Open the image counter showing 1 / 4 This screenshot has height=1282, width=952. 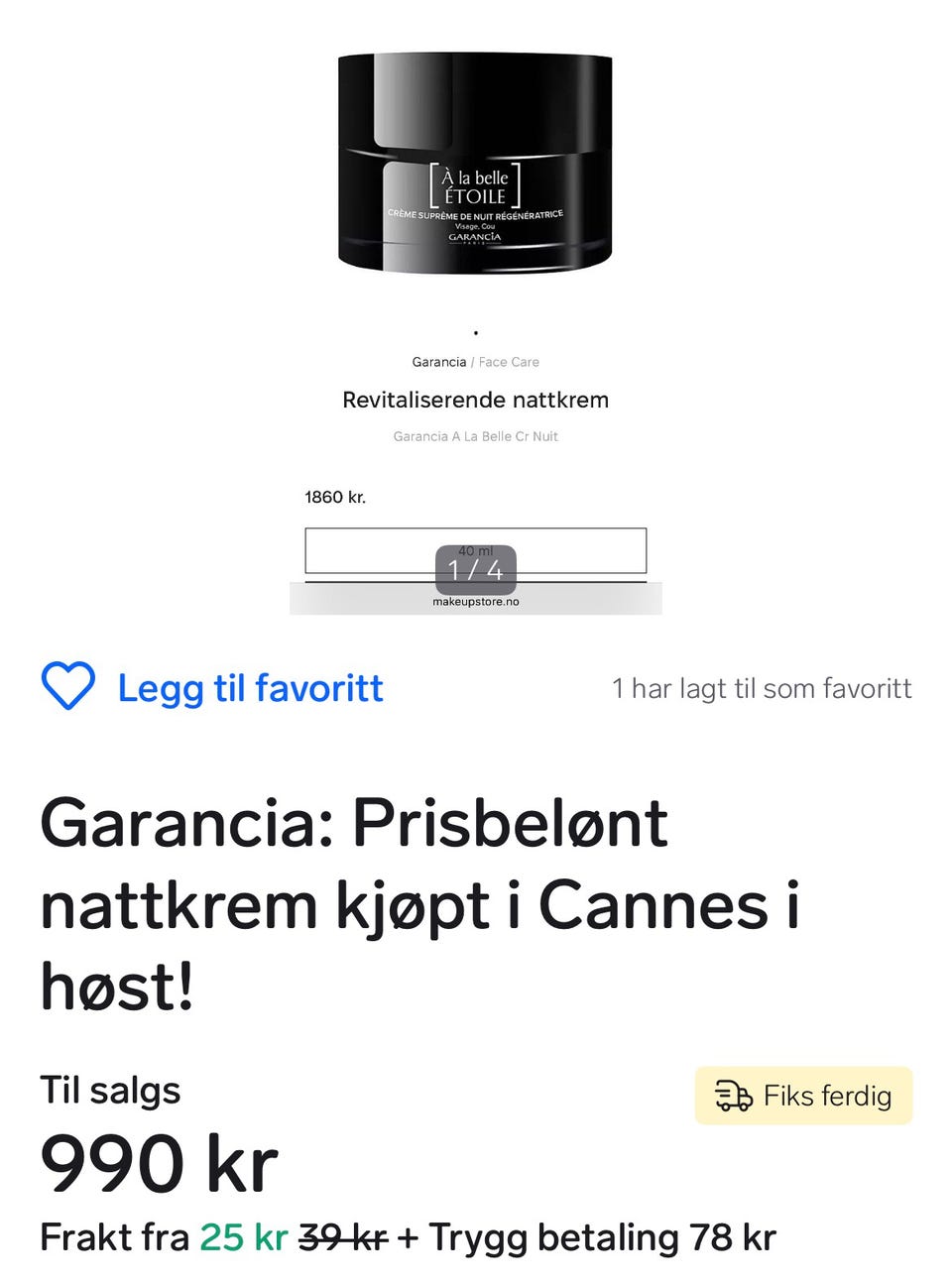pos(476,571)
